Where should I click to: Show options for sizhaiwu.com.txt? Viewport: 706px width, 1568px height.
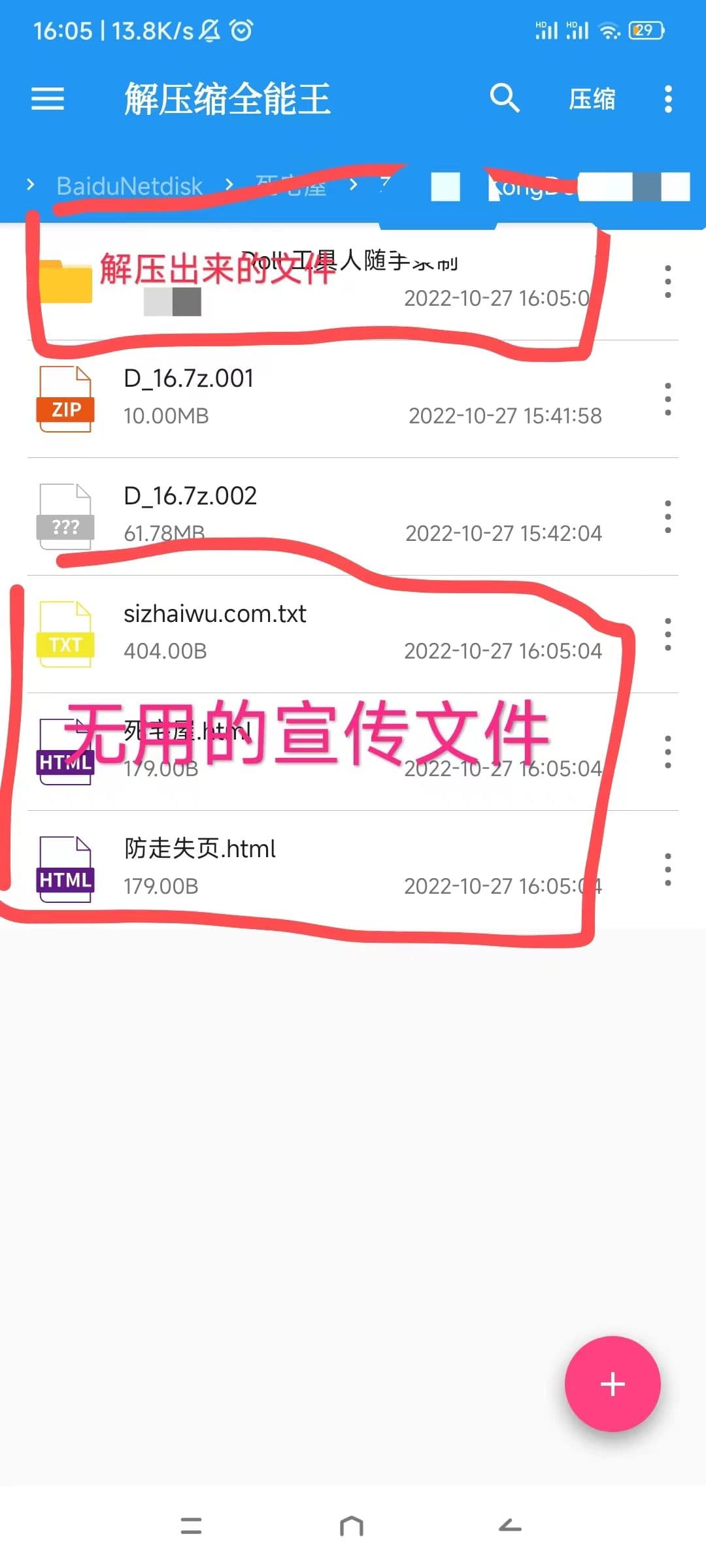667,634
